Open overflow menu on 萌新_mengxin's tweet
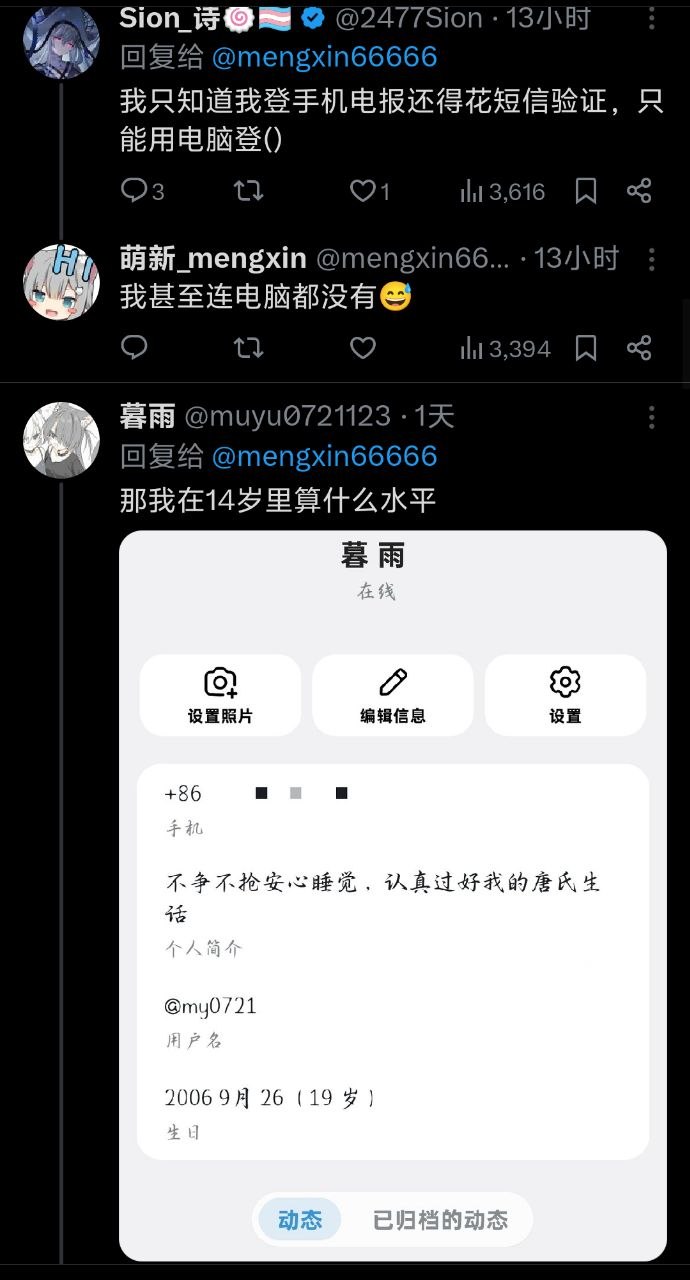The width and height of the screenshot is (690, 1280). 652,259
